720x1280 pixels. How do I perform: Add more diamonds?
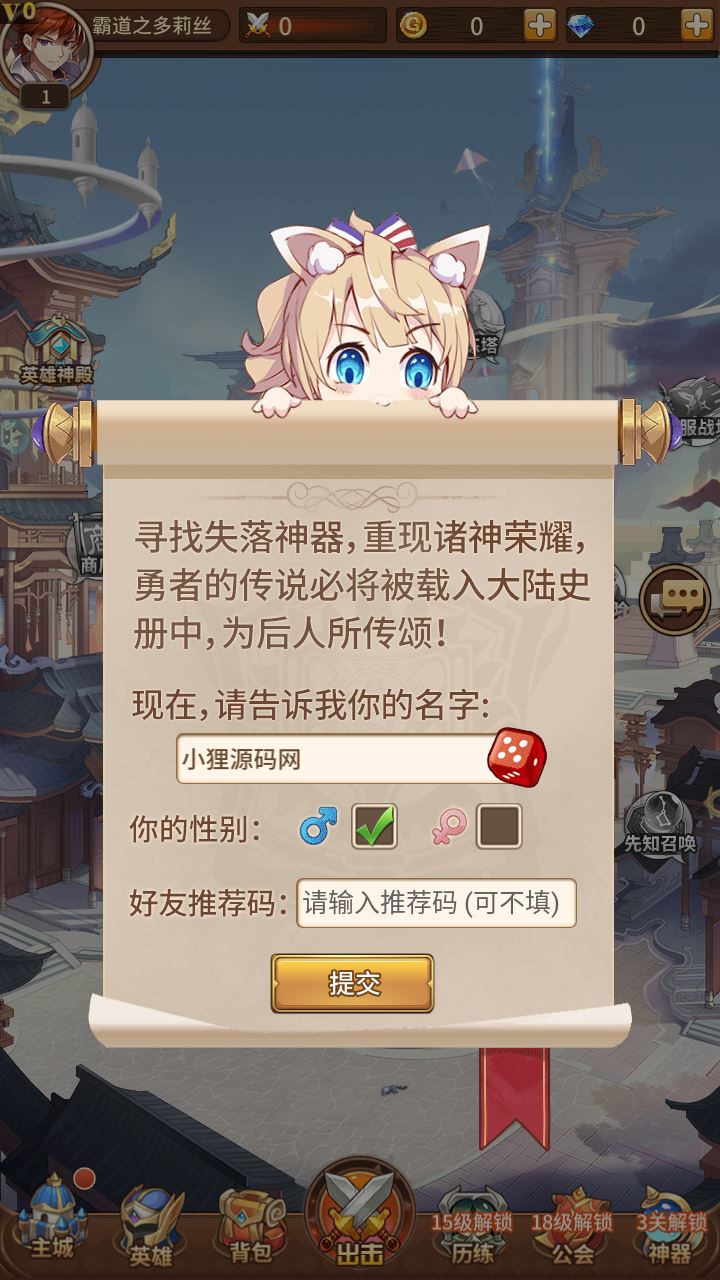click(x=696, y=26)
